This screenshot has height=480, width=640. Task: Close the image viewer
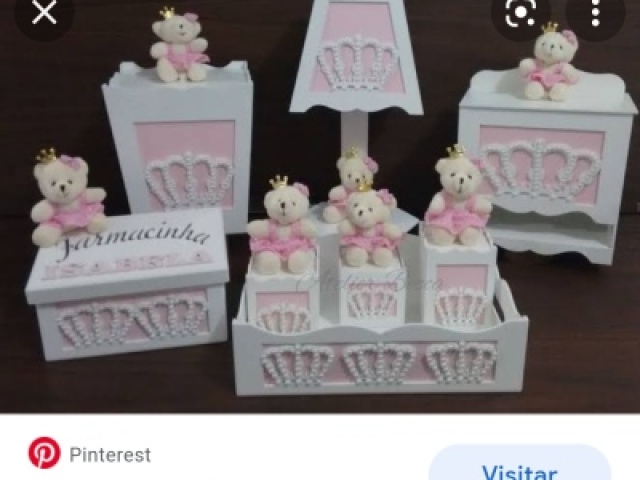click(42, 13)
